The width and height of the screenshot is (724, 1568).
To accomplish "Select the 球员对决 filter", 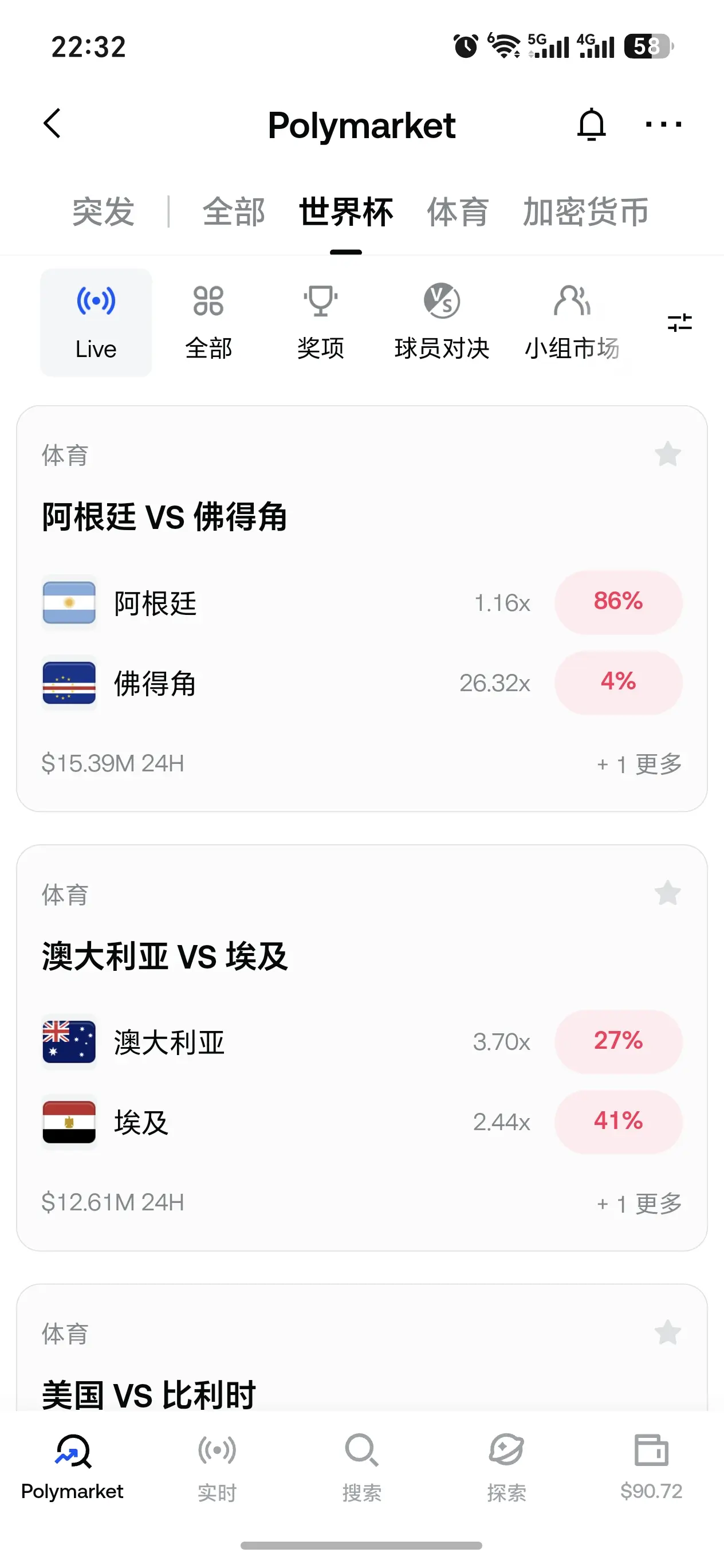I will pos(442,323).
